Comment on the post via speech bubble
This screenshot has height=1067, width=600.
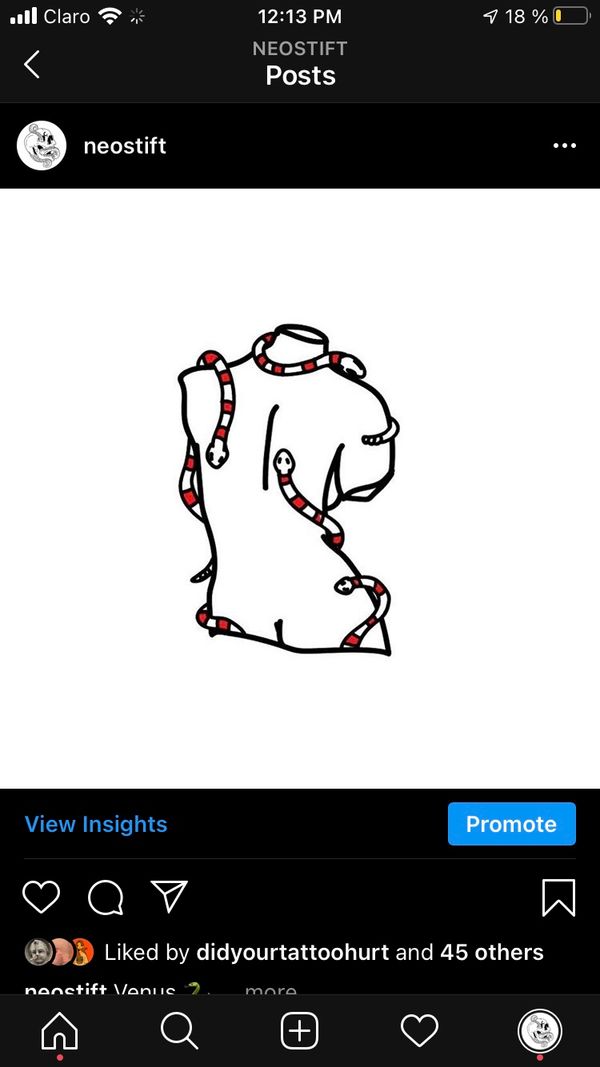105,897
